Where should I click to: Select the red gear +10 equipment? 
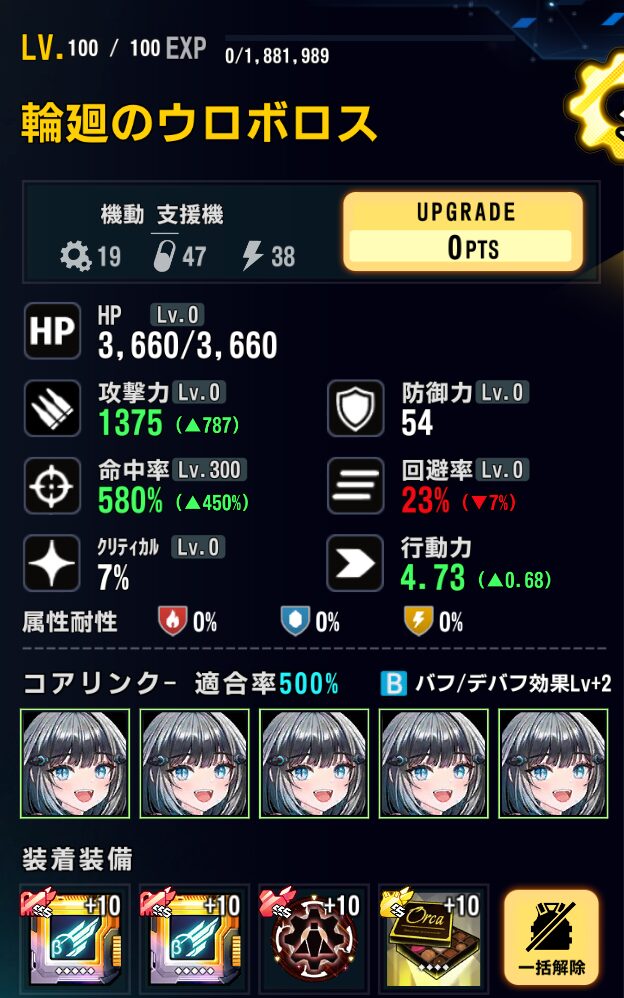pyautogui.click(x=314, y=940)
